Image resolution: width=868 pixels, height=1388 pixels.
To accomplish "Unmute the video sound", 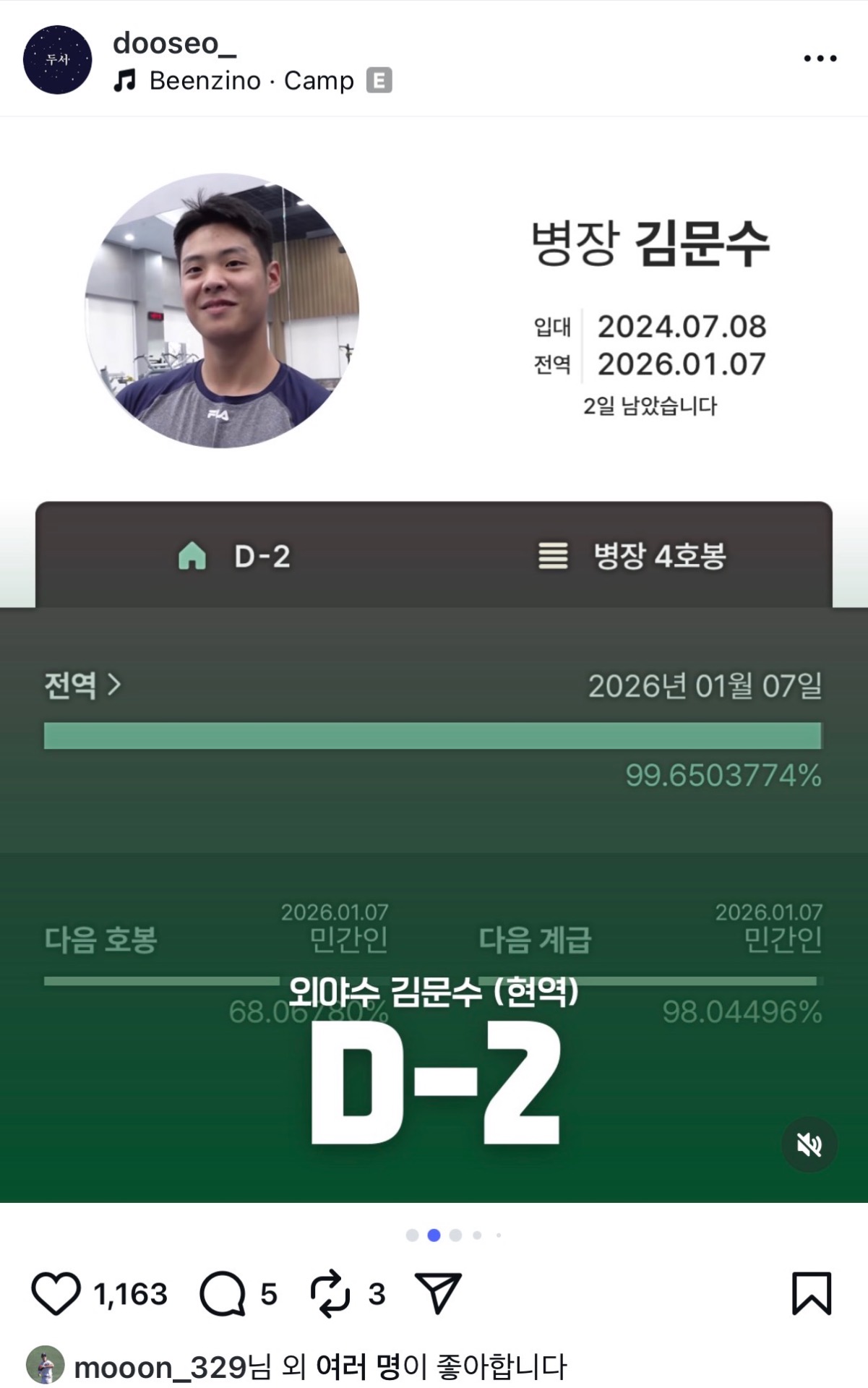I will tap(809, 1144).
